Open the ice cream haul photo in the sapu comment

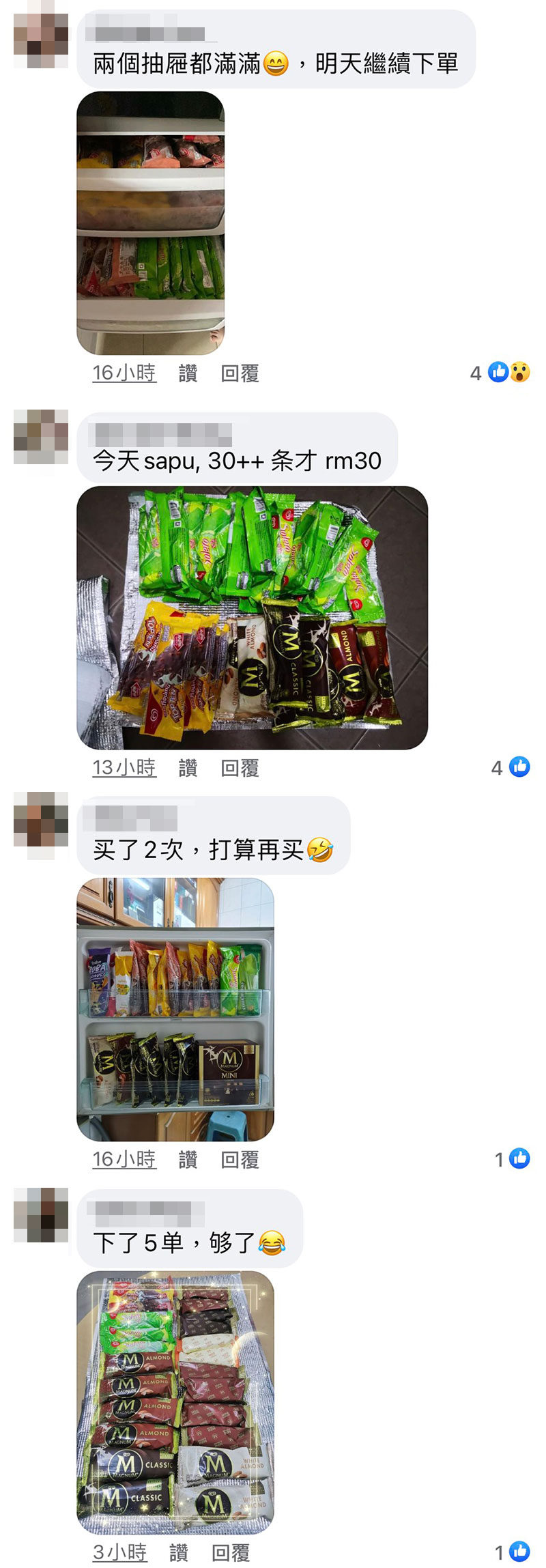pos(252,617)
